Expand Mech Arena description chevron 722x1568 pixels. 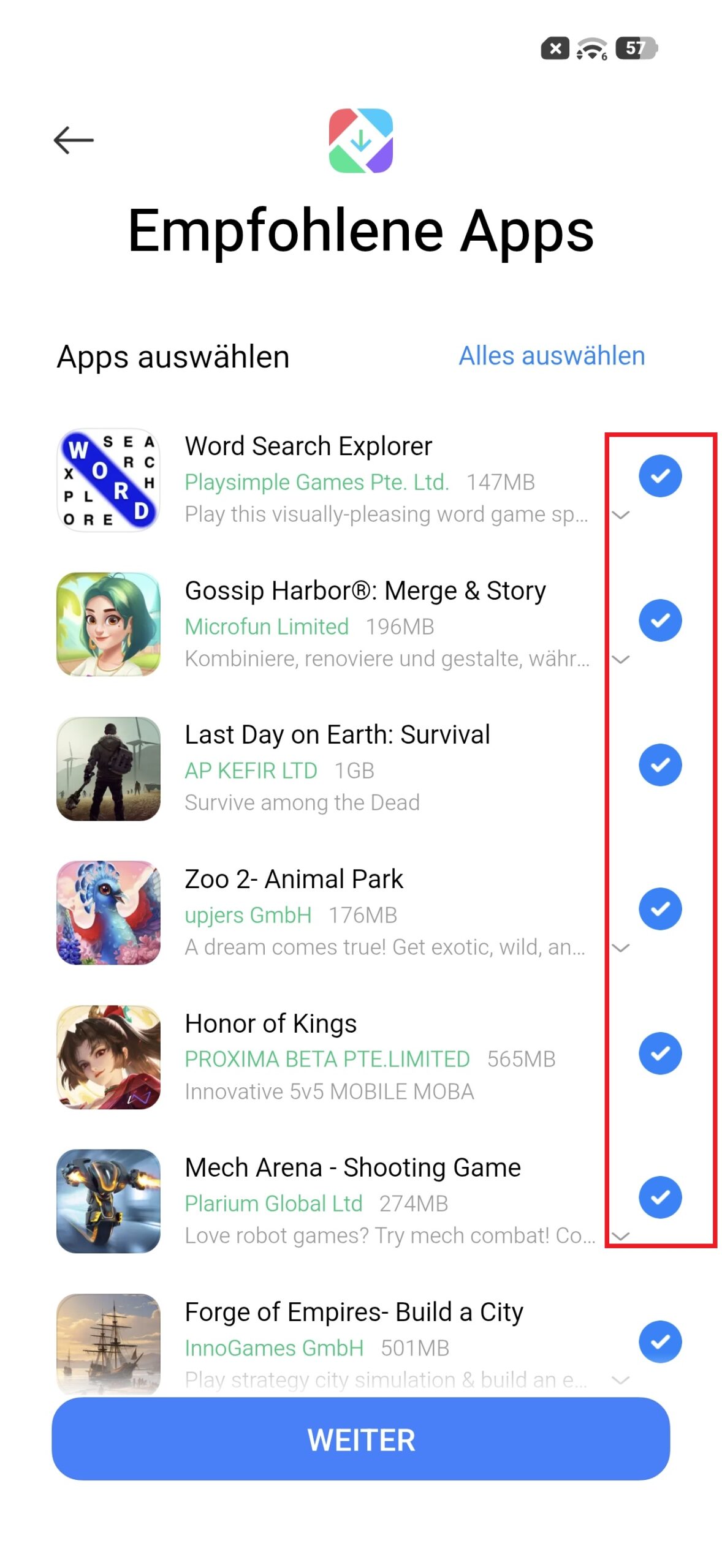[621, 1236]
